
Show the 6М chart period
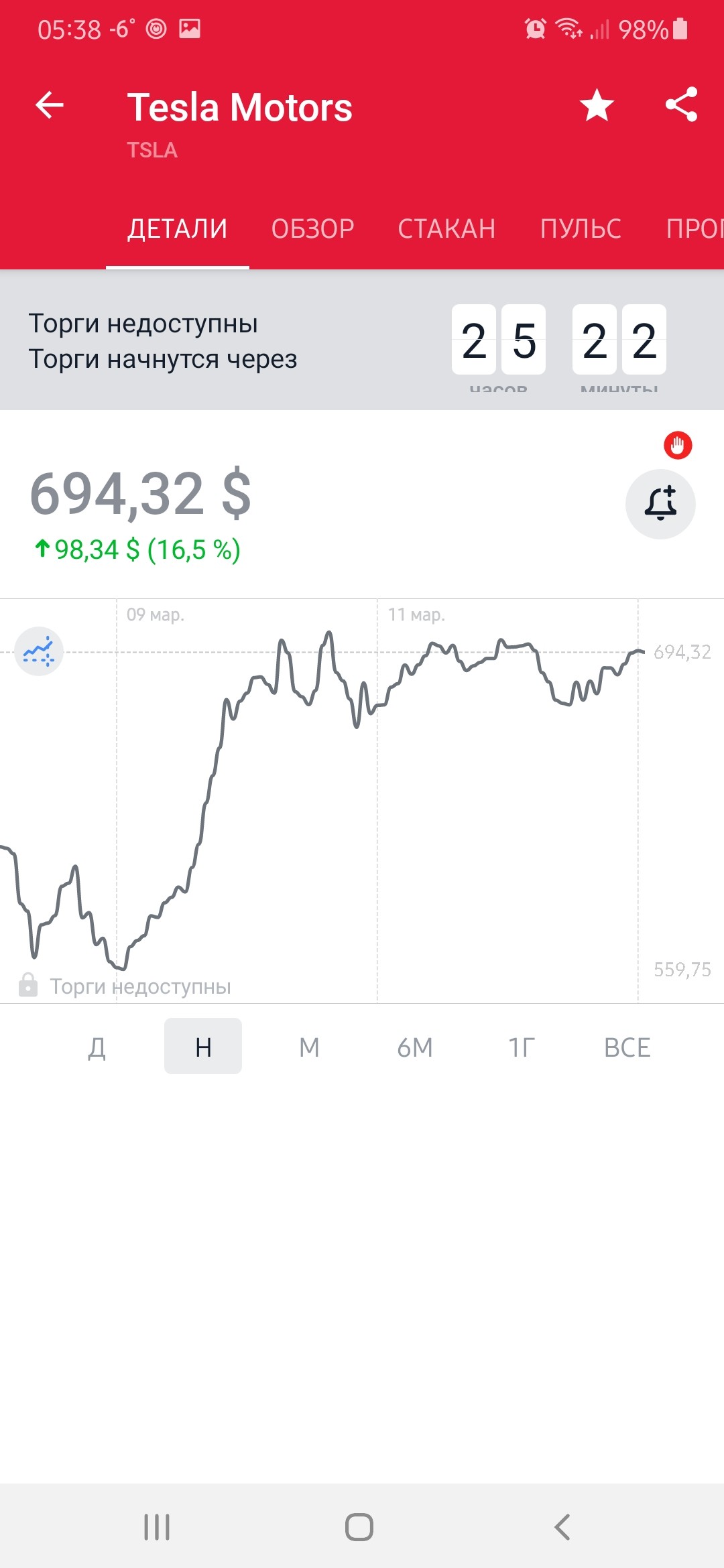415,1047
